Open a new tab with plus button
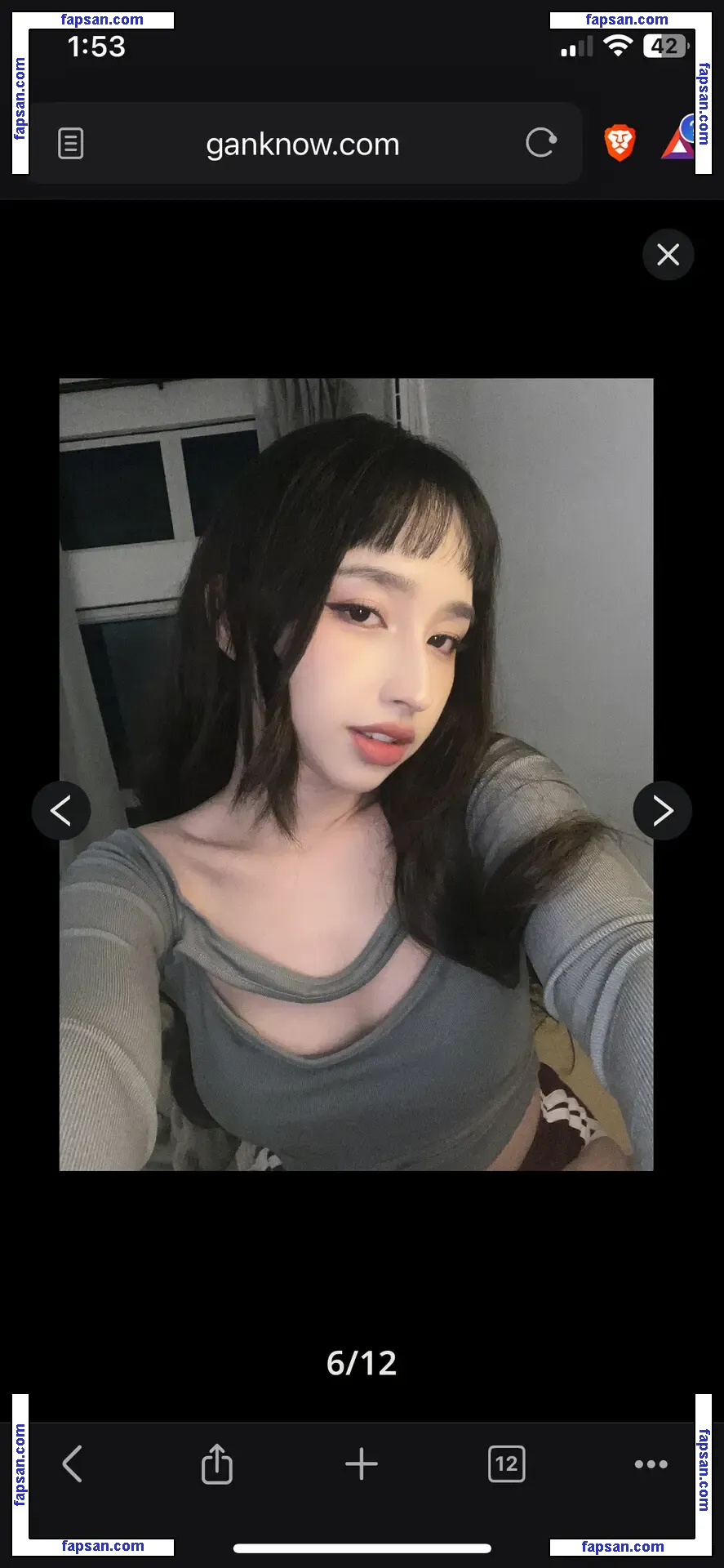The image size is (724, 1568). (361, 1463)
